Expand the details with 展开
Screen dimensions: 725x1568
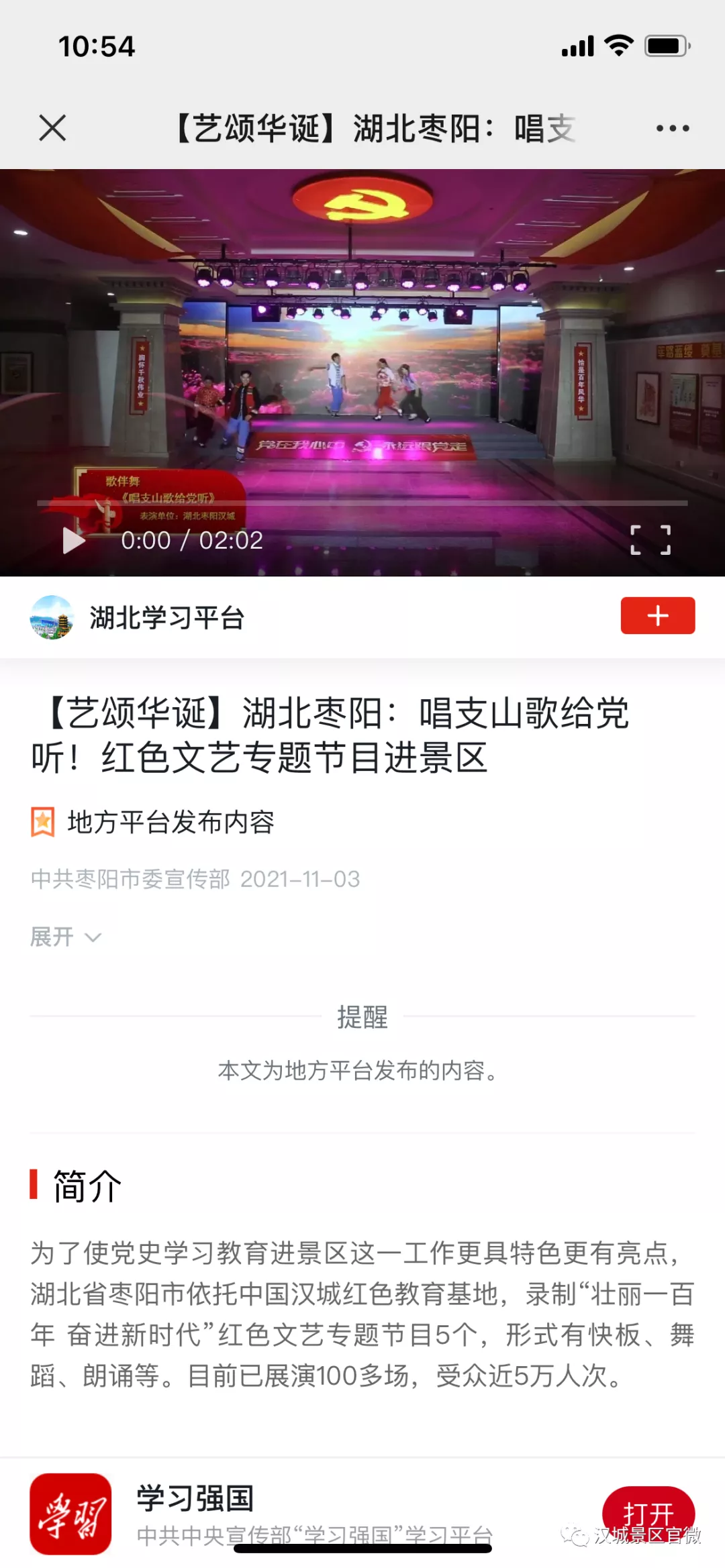(66, 937)
